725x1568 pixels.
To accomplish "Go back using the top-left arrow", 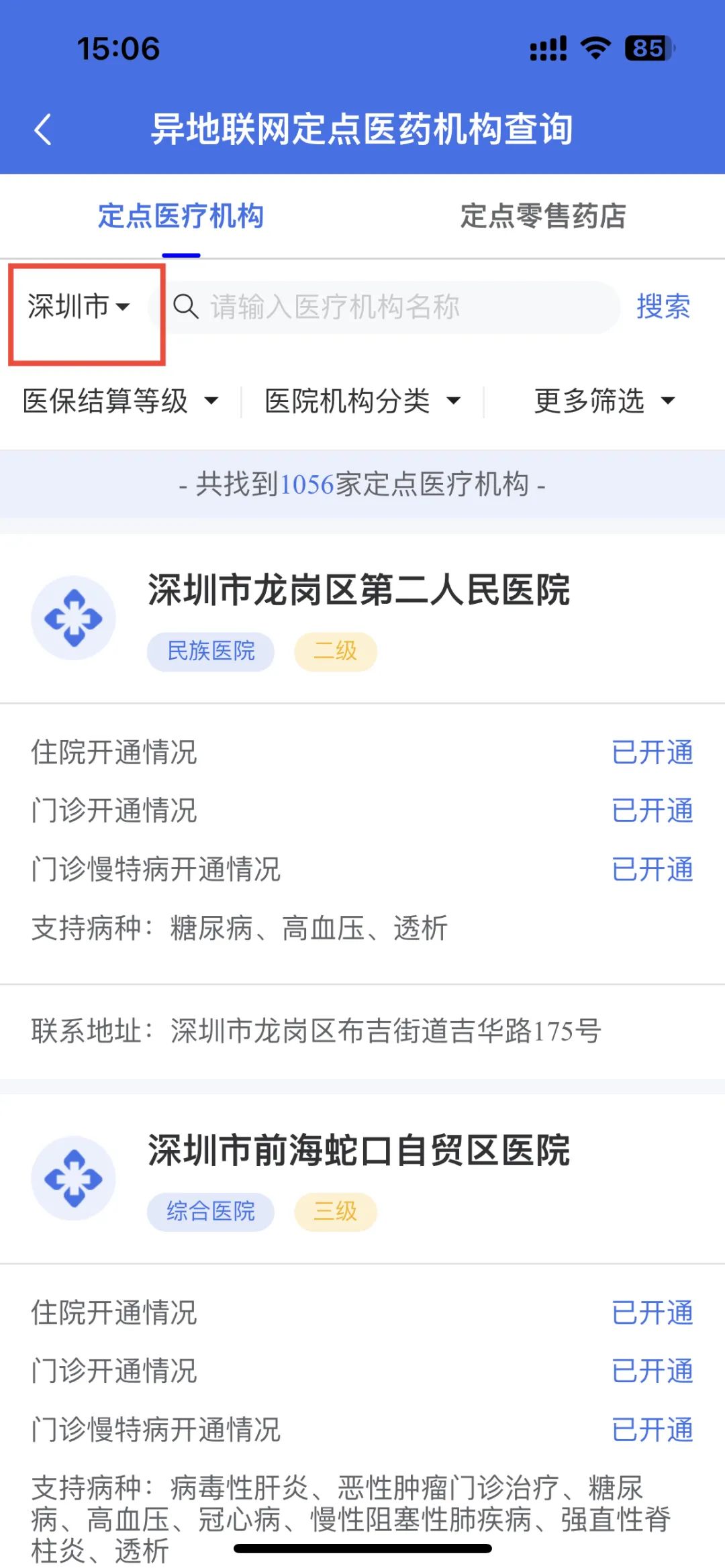I will (43, 129).
